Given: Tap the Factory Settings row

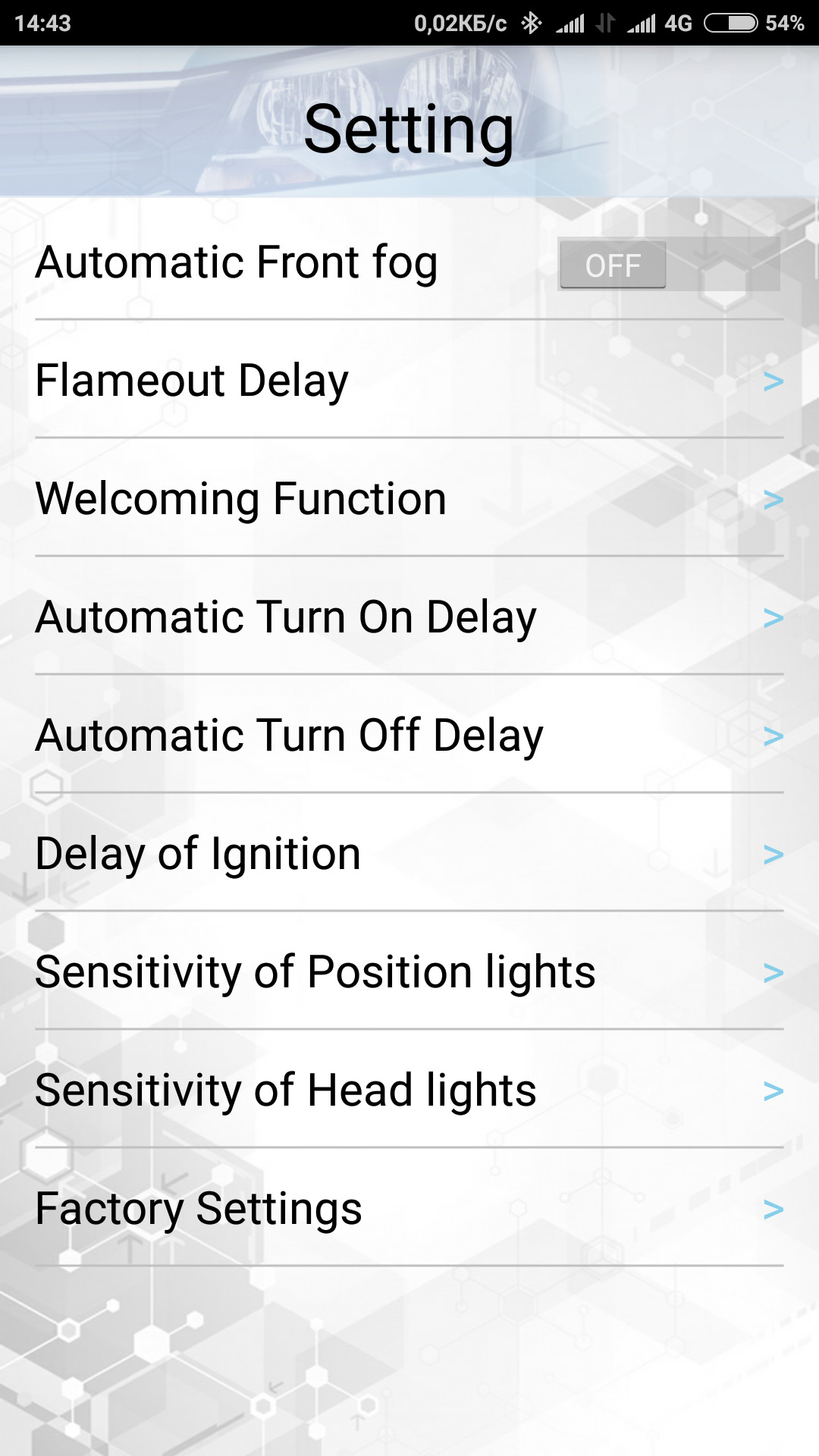Looking at the screenshot, I should pos(409,1208).
